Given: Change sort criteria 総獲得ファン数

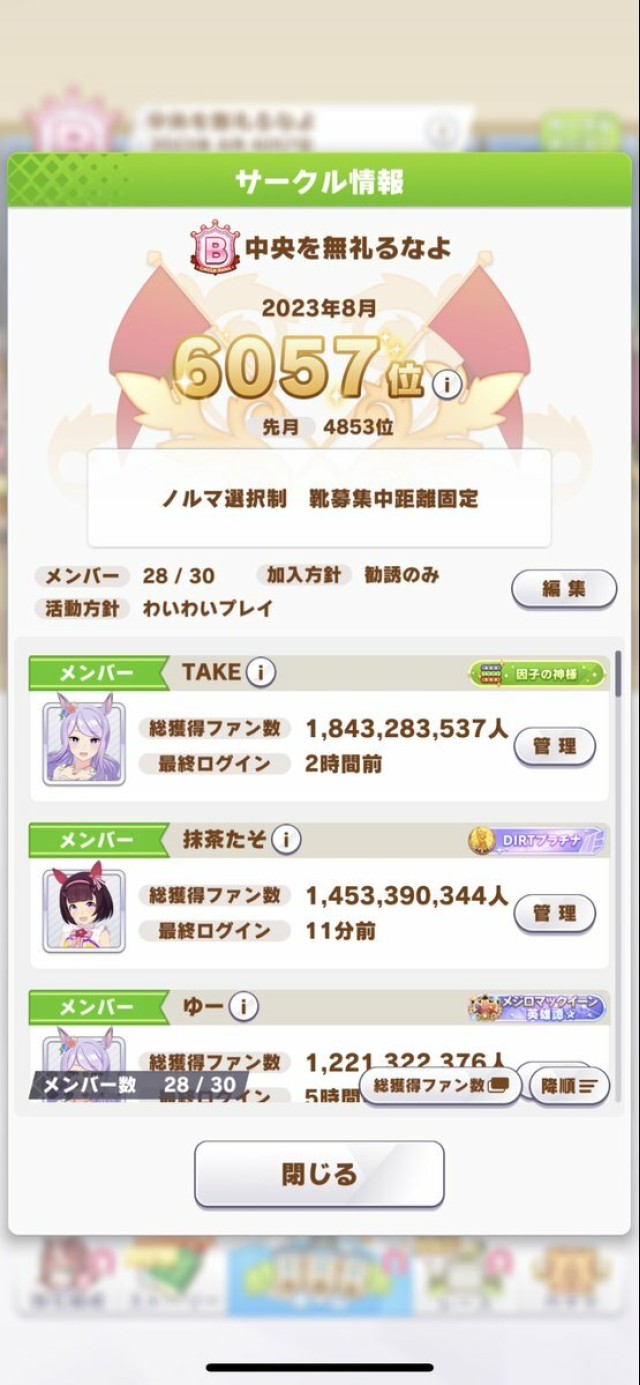Looking at the screenshot, I should click(x=440, y=1085).
